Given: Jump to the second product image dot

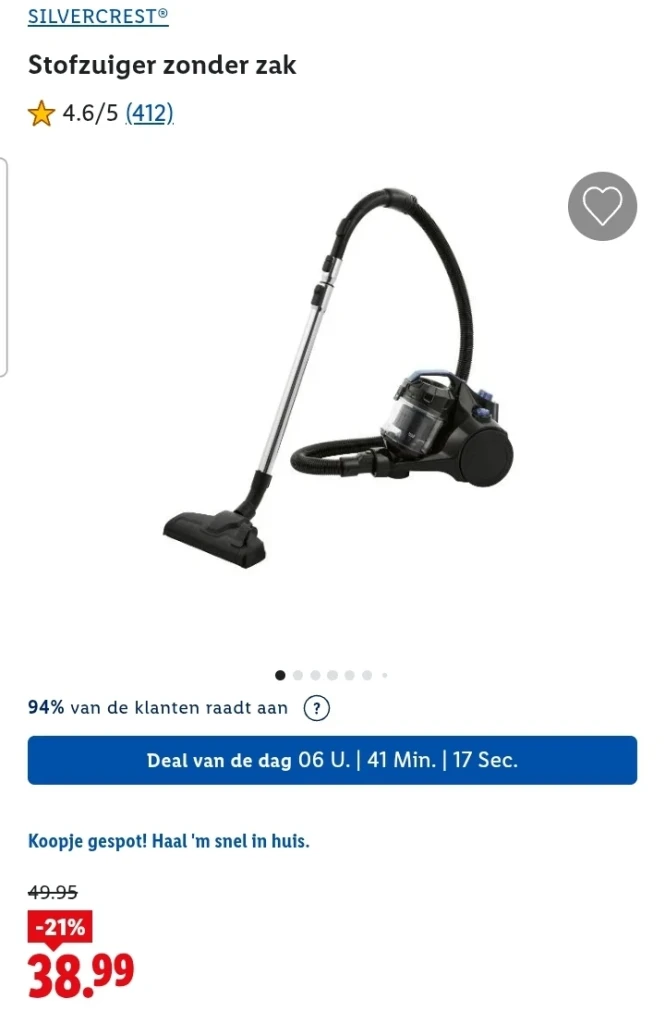Looking at the screenshot, I should 298,675.
